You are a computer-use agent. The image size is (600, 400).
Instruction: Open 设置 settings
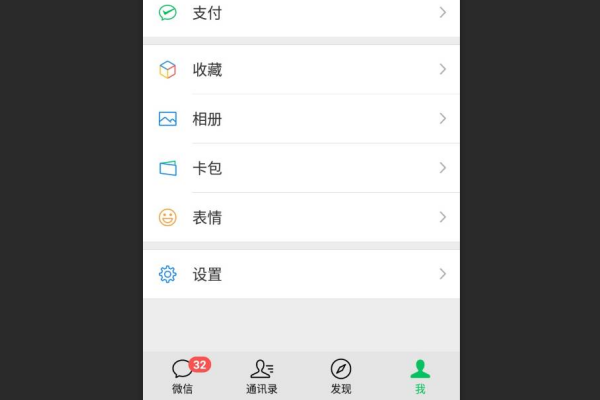(x=300, y=274)
